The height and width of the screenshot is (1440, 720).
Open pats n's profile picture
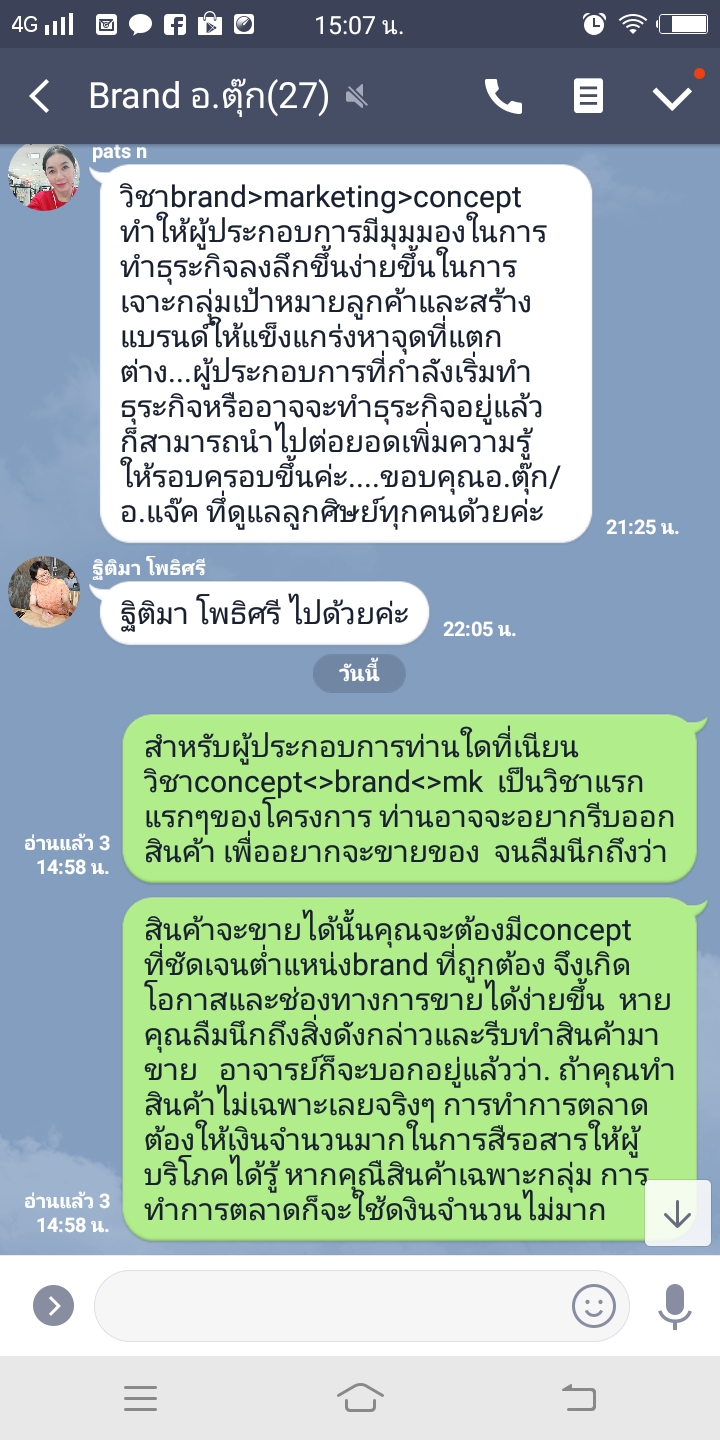[43, 177]
